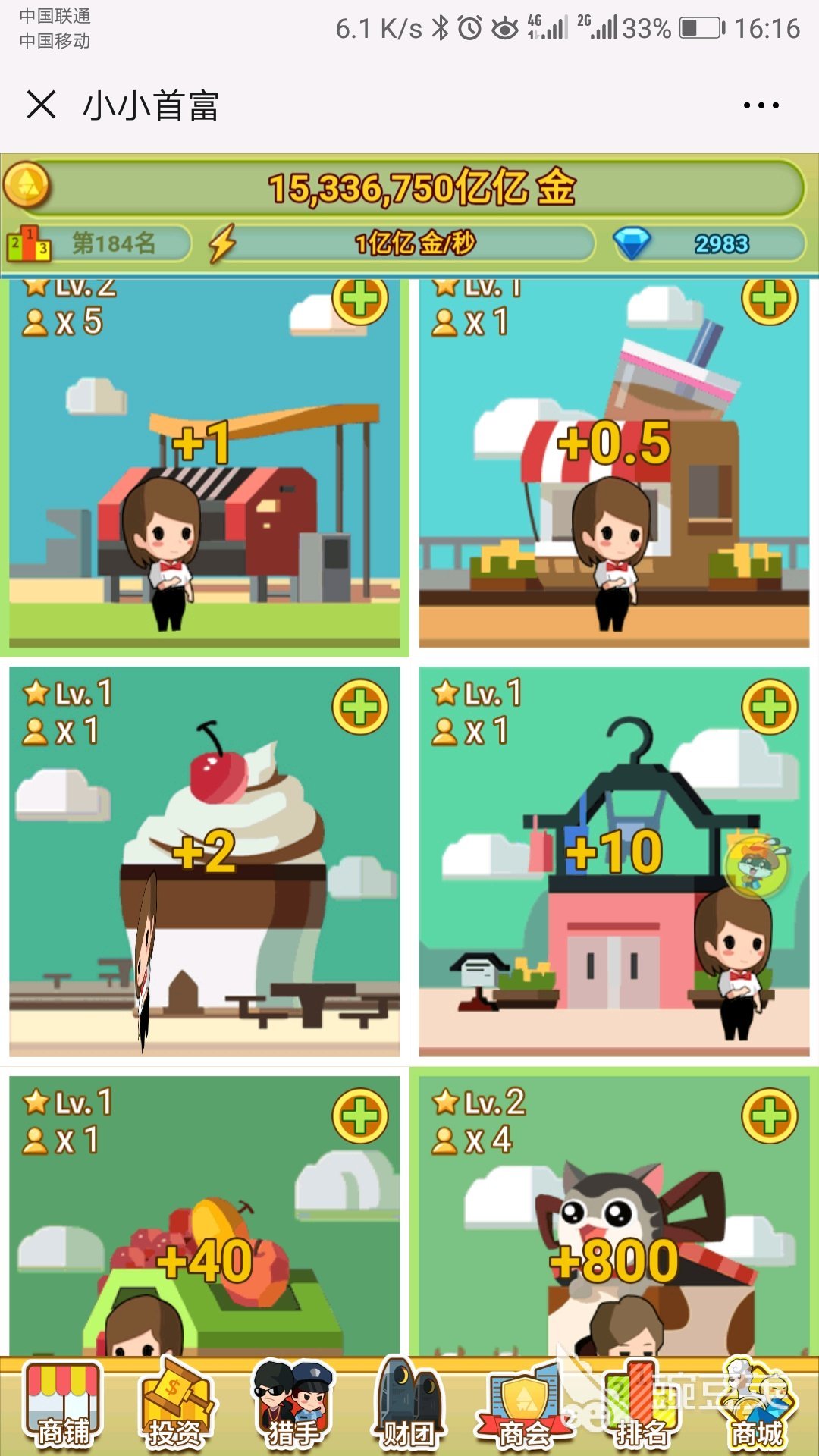
Task: Tap the plus on the +1 shop
Action: [360, 300]
